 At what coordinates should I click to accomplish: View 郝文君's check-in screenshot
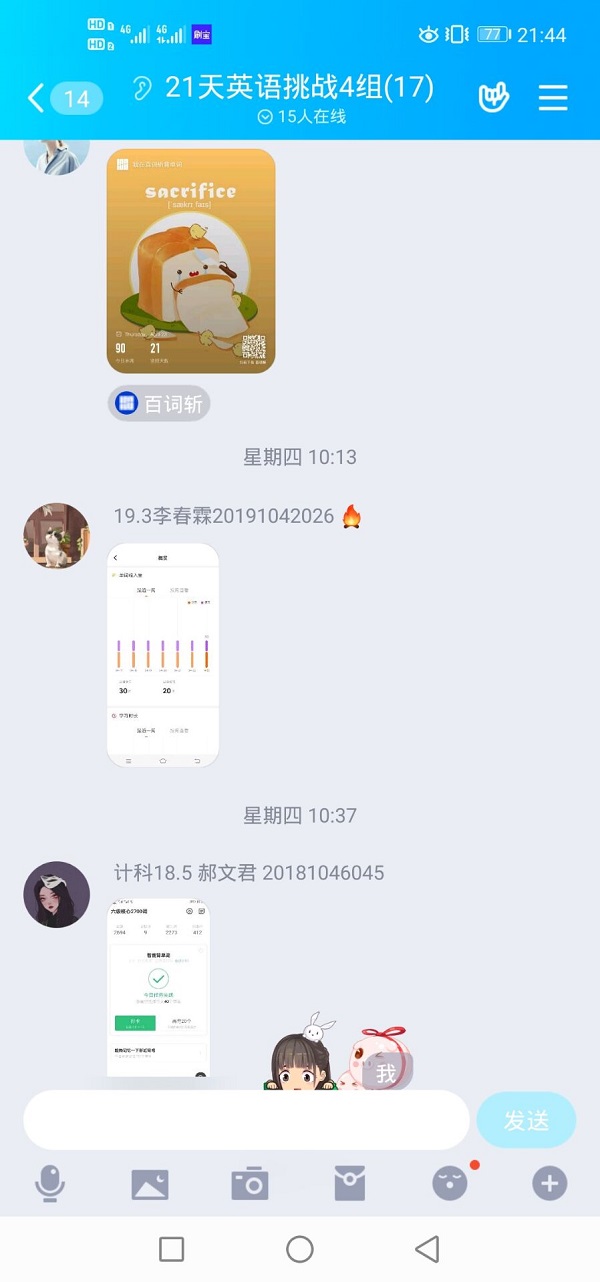(158, 987)
